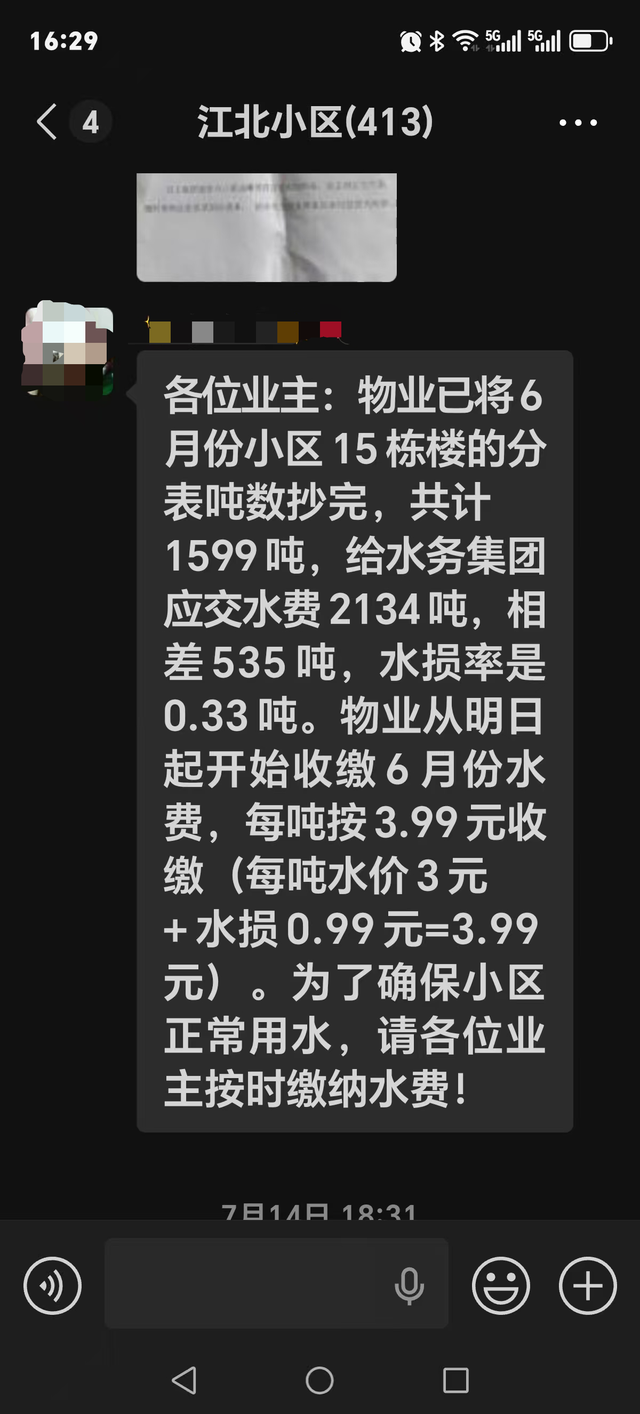640x1414 pixels.
Task: Open the emoji sticker panel
Action: pos(501,1284)
